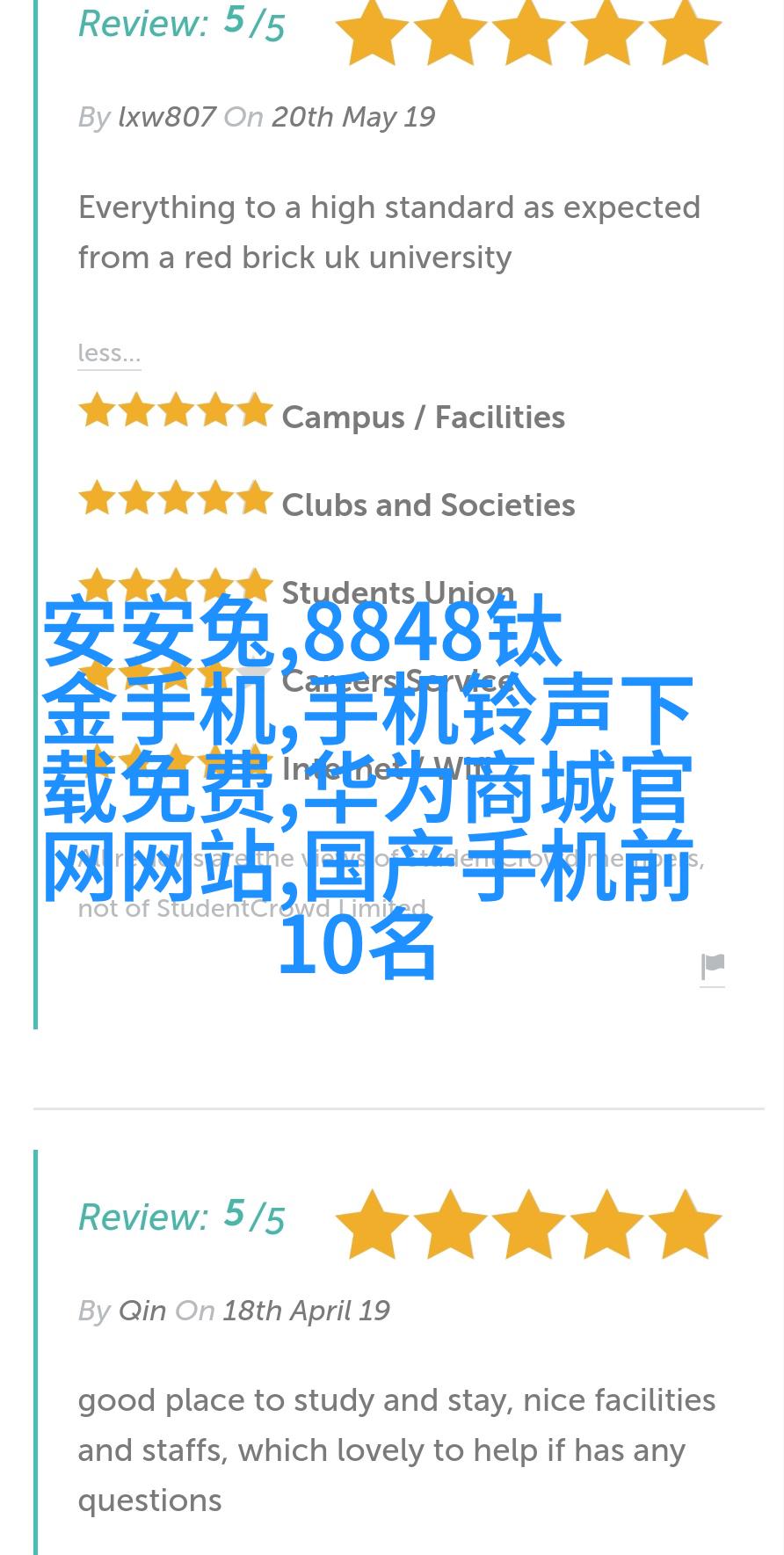Collapse lxw807's review with the less link

[x=109, y=352]
